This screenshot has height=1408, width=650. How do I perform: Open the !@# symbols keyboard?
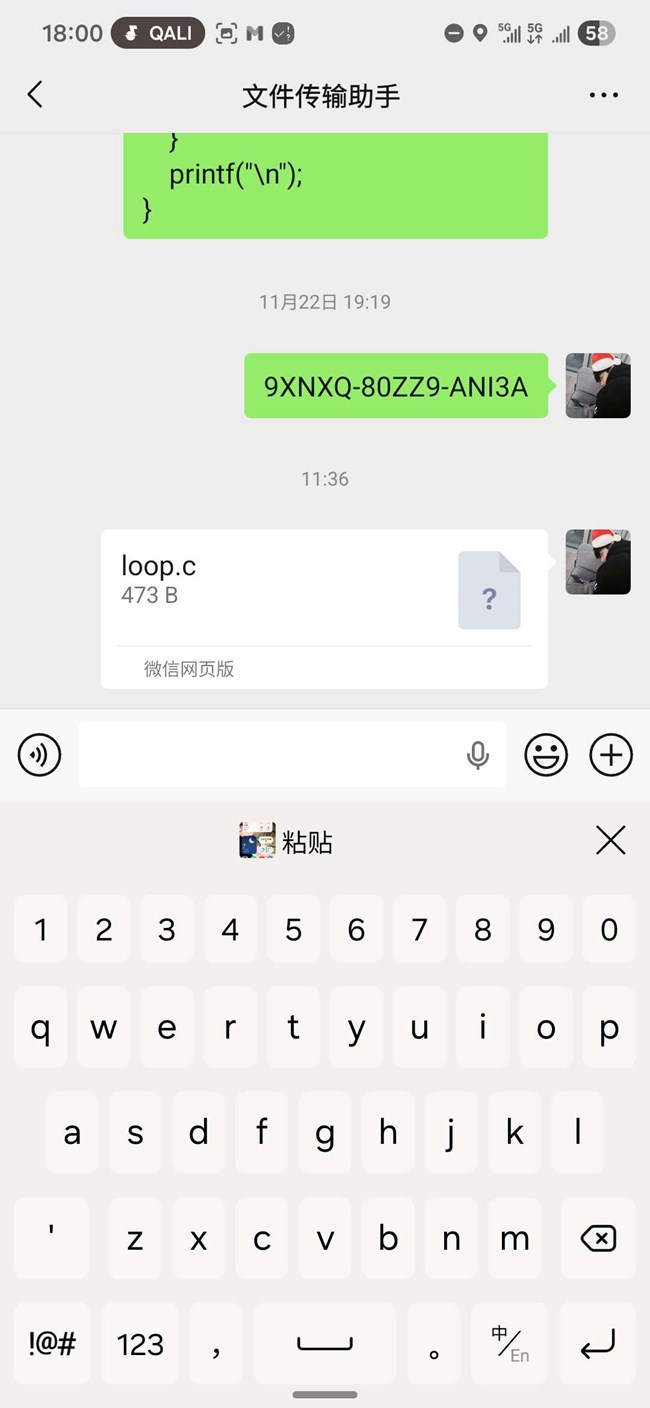(x=52, y=1344)
